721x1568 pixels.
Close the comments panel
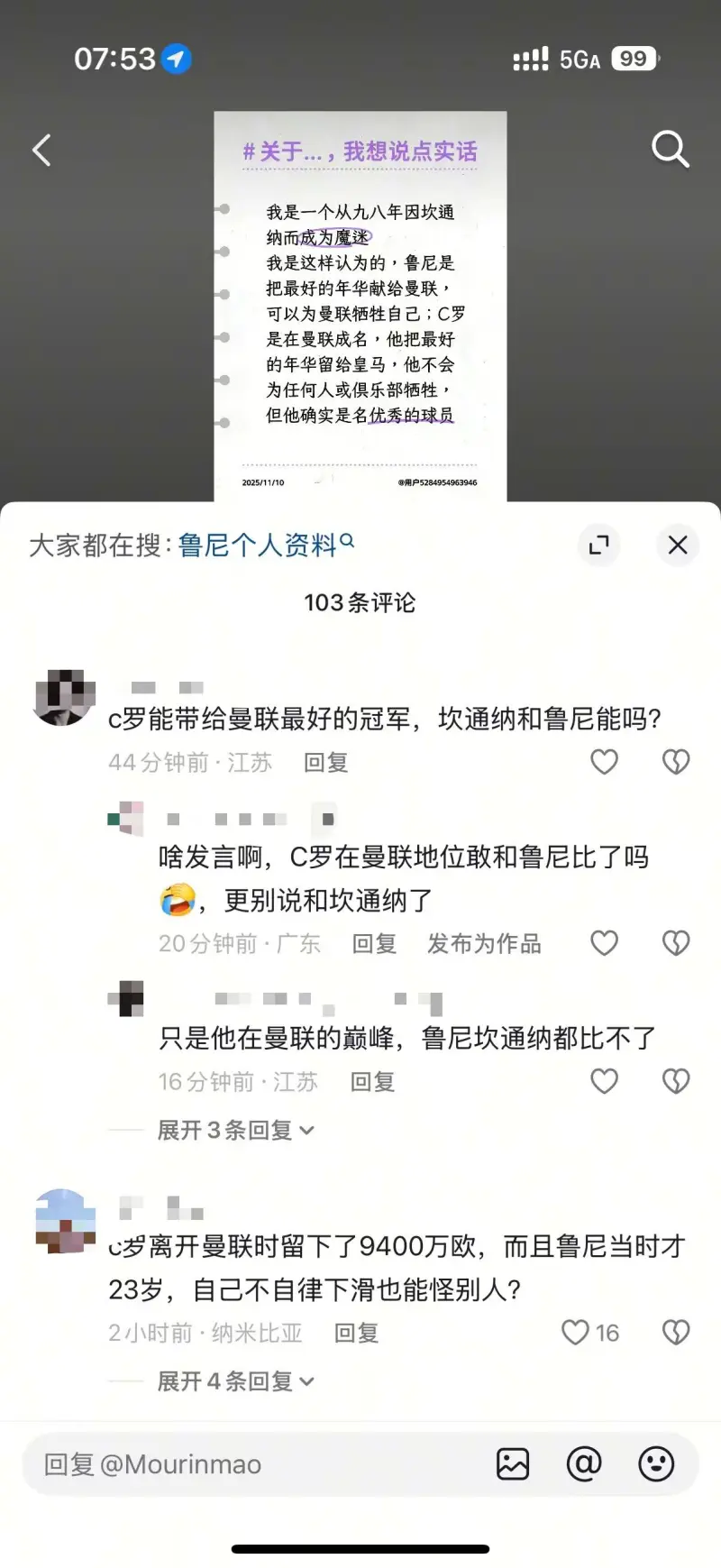(x=677, y=545)
